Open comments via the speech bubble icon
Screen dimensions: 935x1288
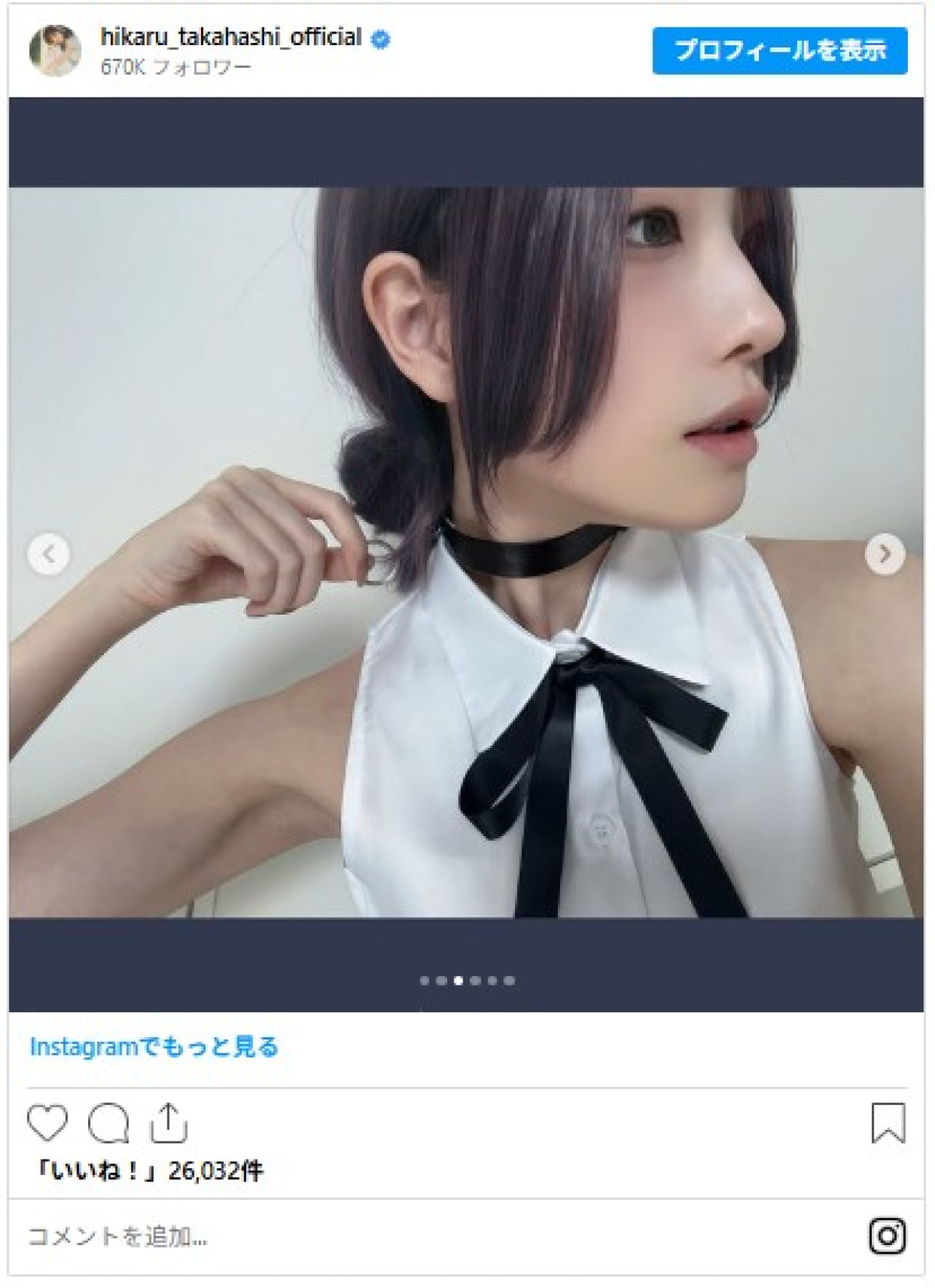pyautogui.click(x=109, y=1124)
